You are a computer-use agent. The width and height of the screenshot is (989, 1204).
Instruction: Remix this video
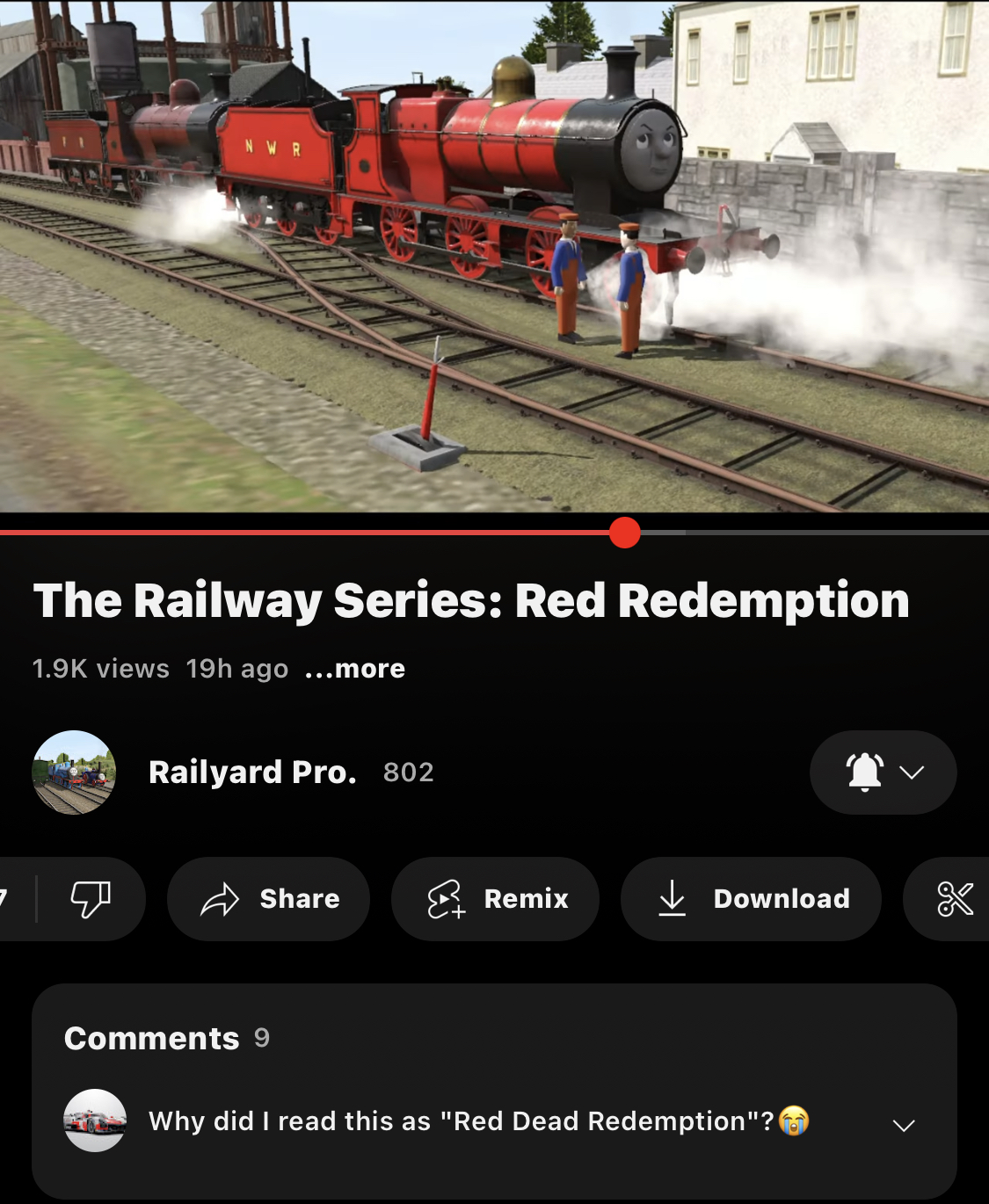496,899
